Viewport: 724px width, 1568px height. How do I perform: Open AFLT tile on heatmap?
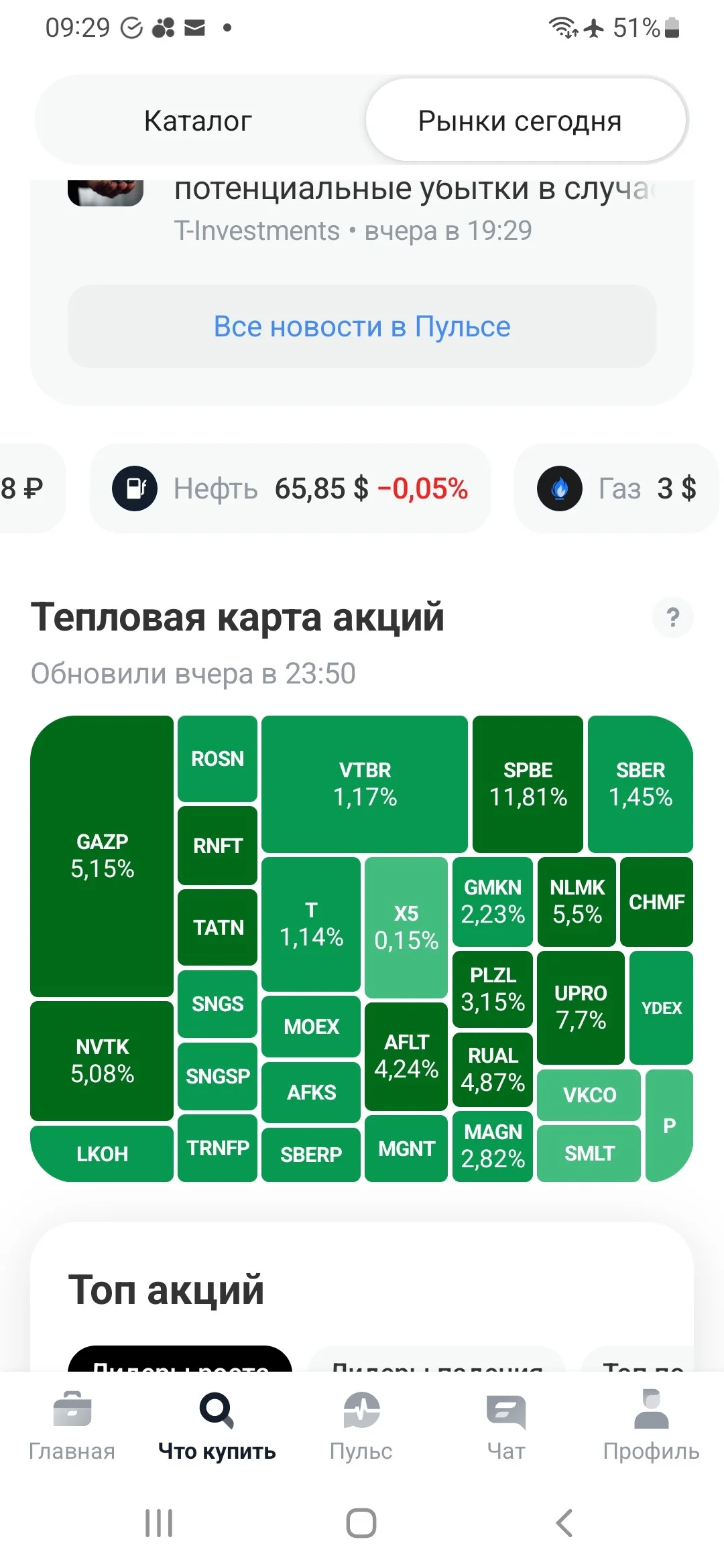click(406, 1056)
